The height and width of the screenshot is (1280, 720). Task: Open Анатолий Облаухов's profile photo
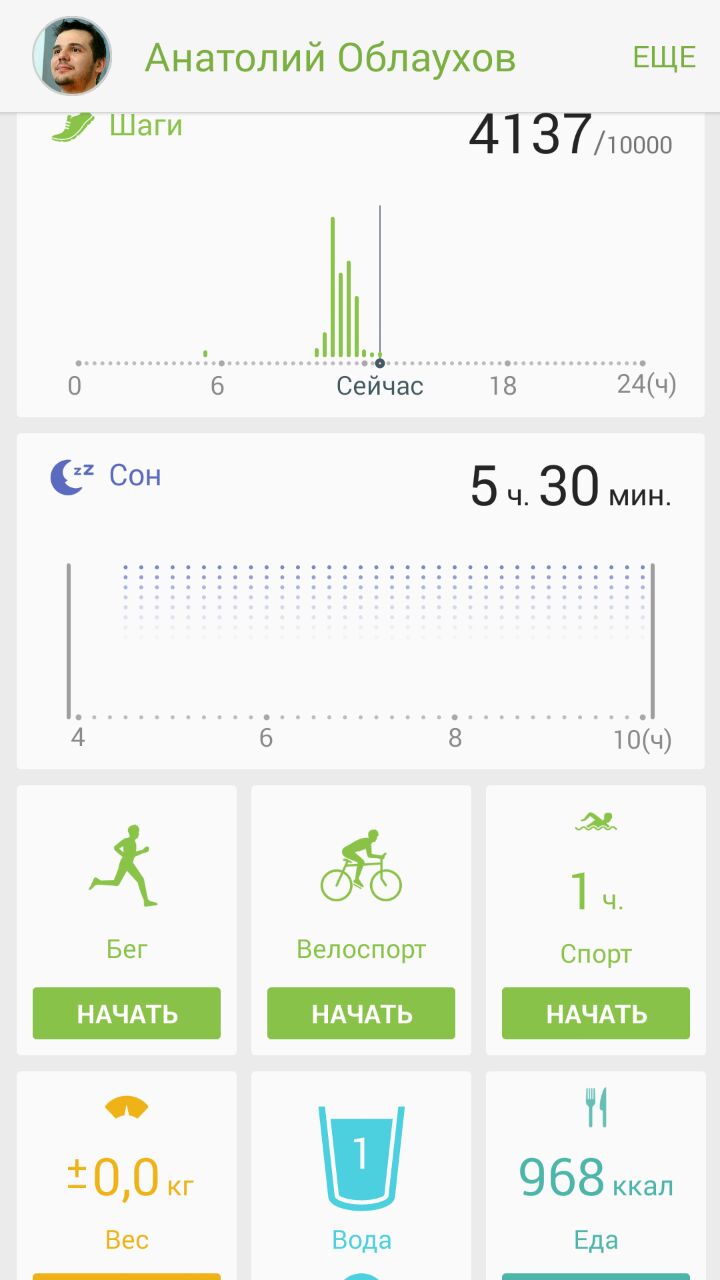[x=72, y=56]
